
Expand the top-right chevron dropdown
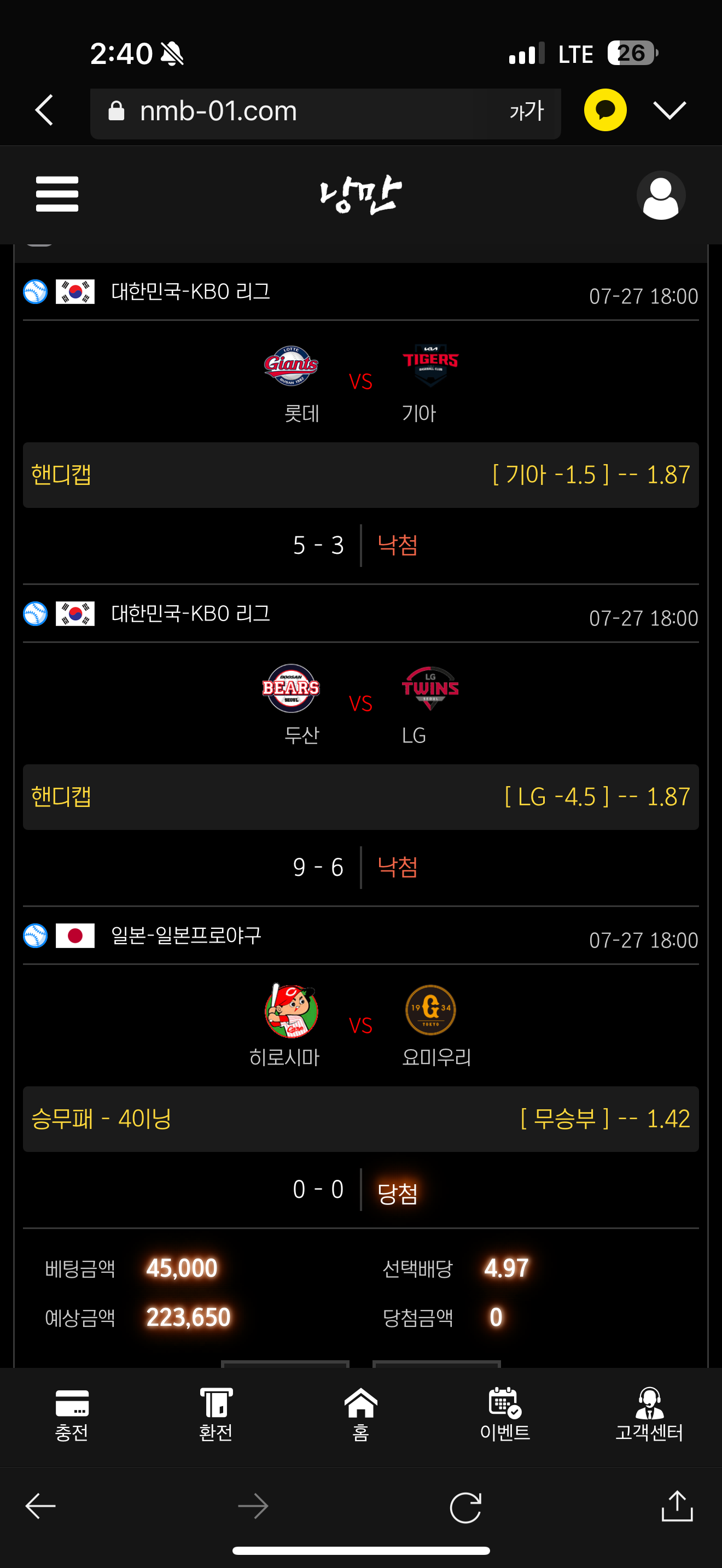[x=669, y=110]
